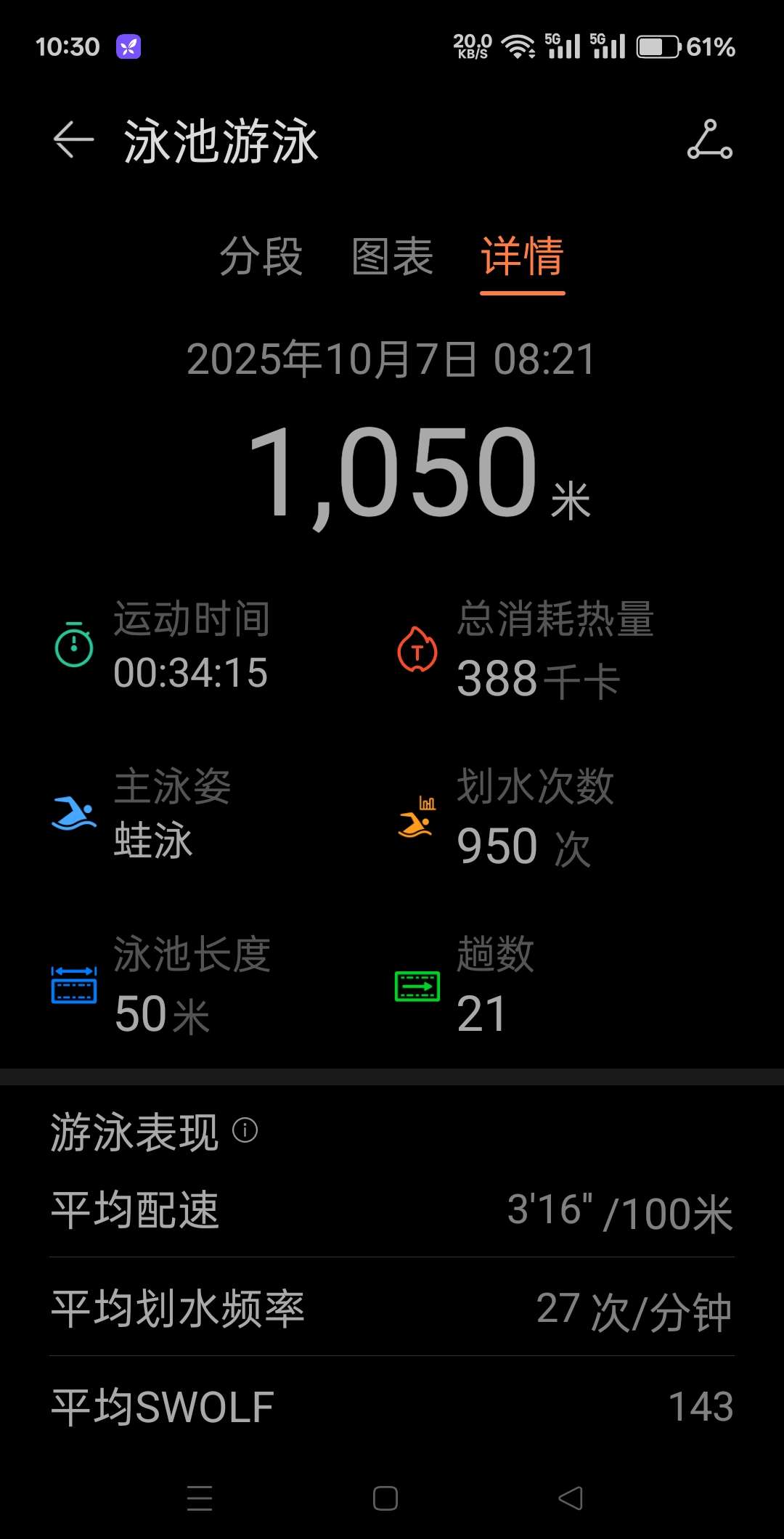Select the 平均划水频率 row
The image size is (784, 1539).
pos(392,1310)
